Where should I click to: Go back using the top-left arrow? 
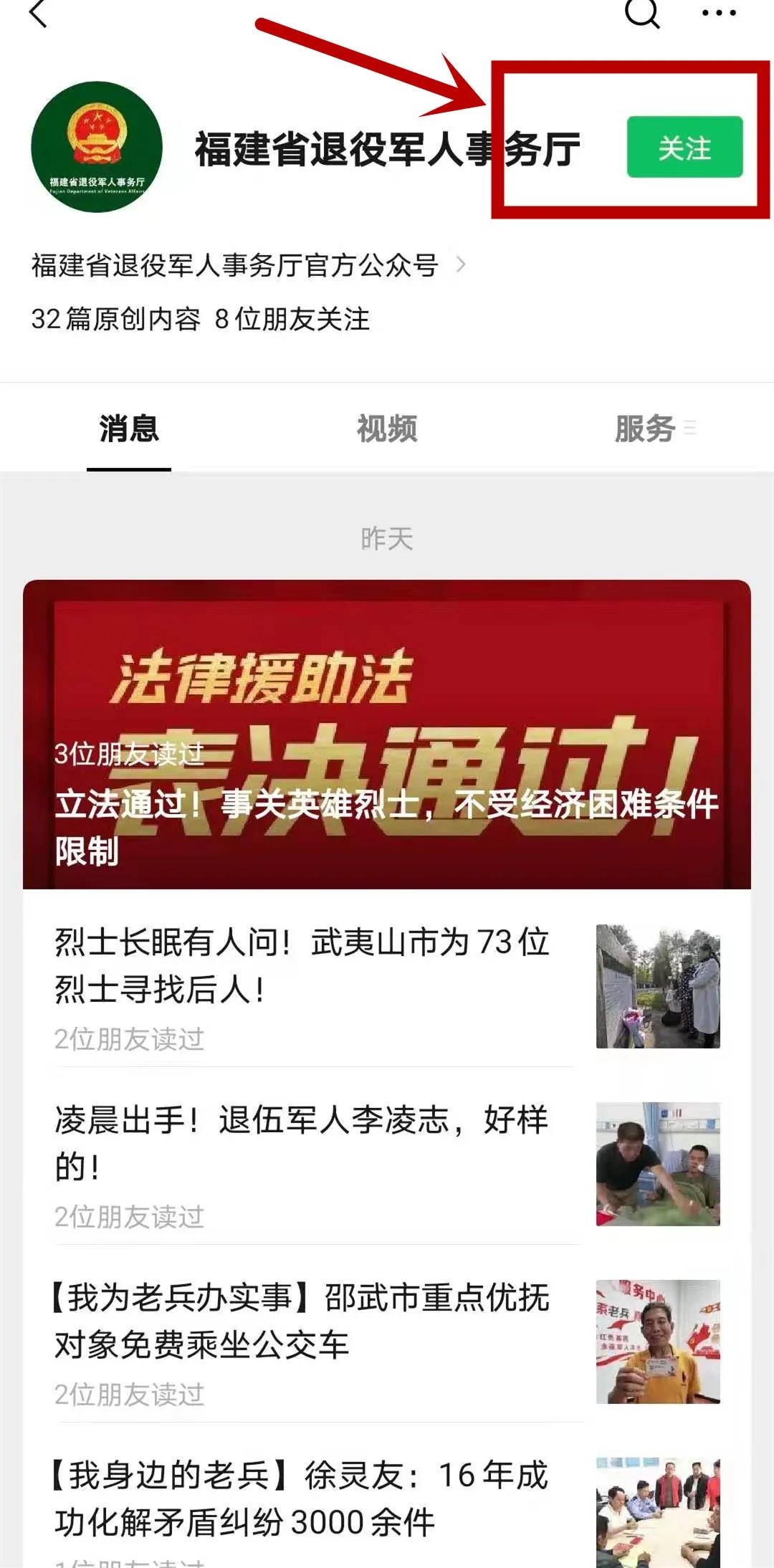39,13
